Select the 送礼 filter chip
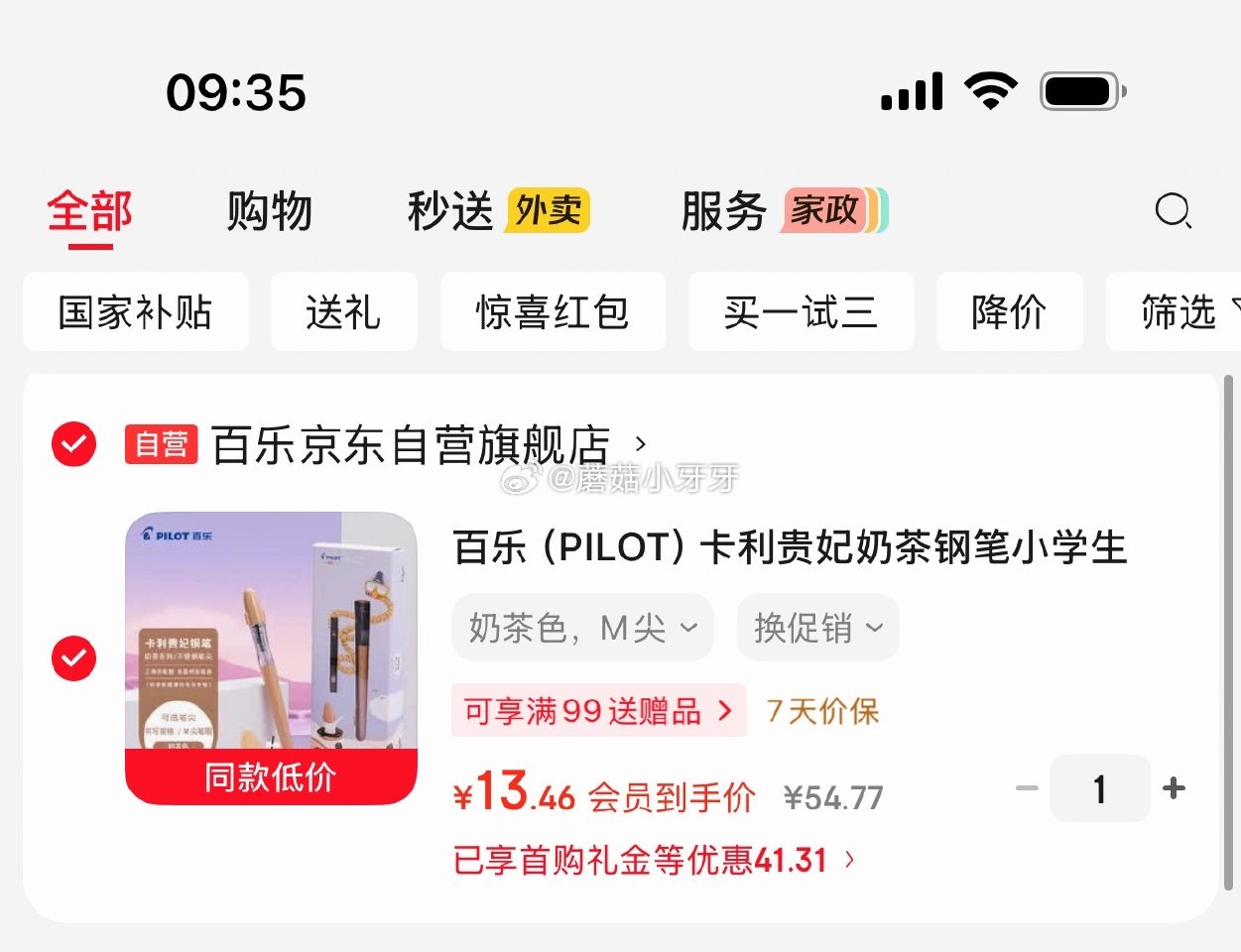The height and width of the screenshot is (952, 1241). pos(343,312)
